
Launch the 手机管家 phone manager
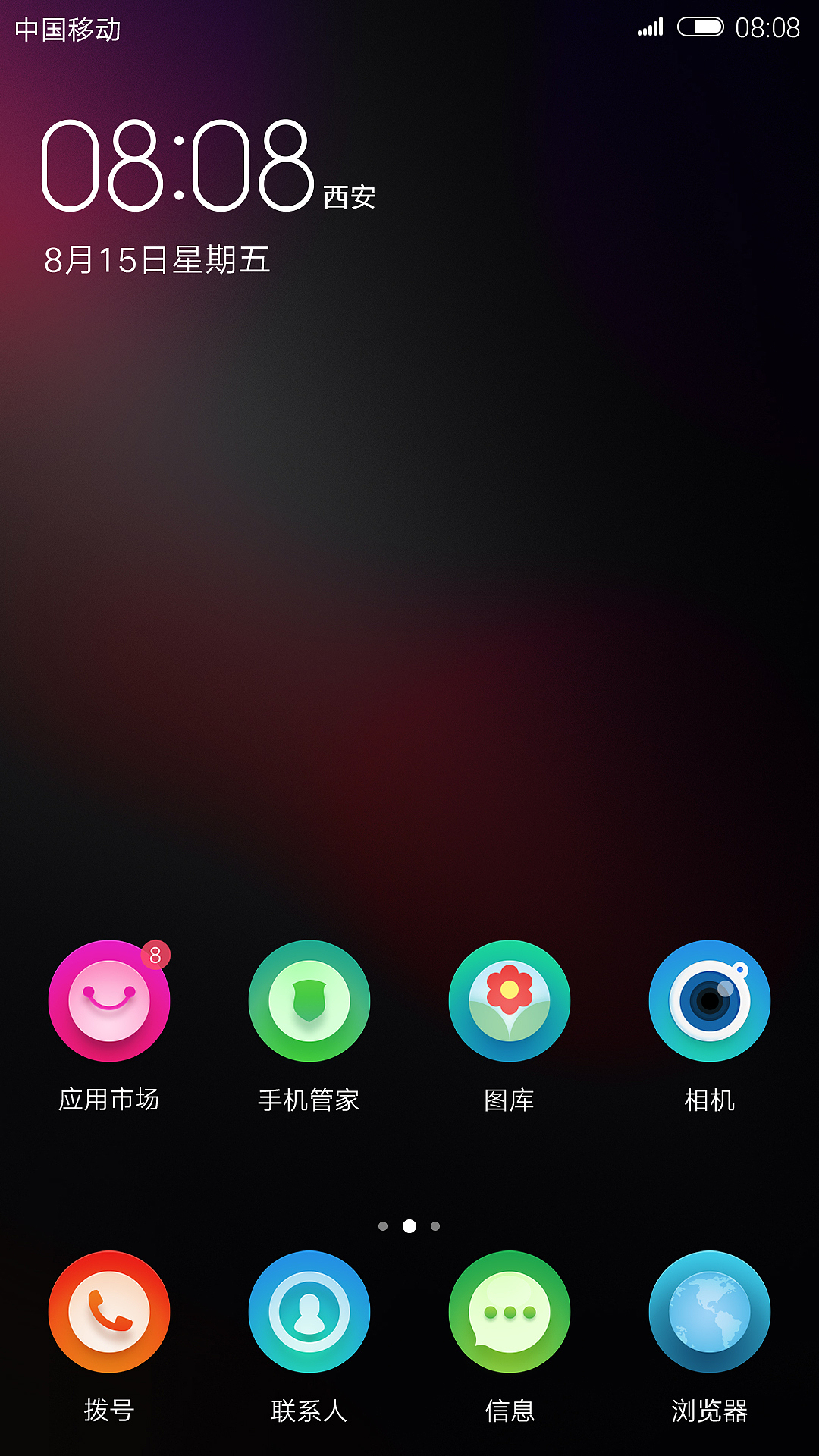pos(309,1001)
